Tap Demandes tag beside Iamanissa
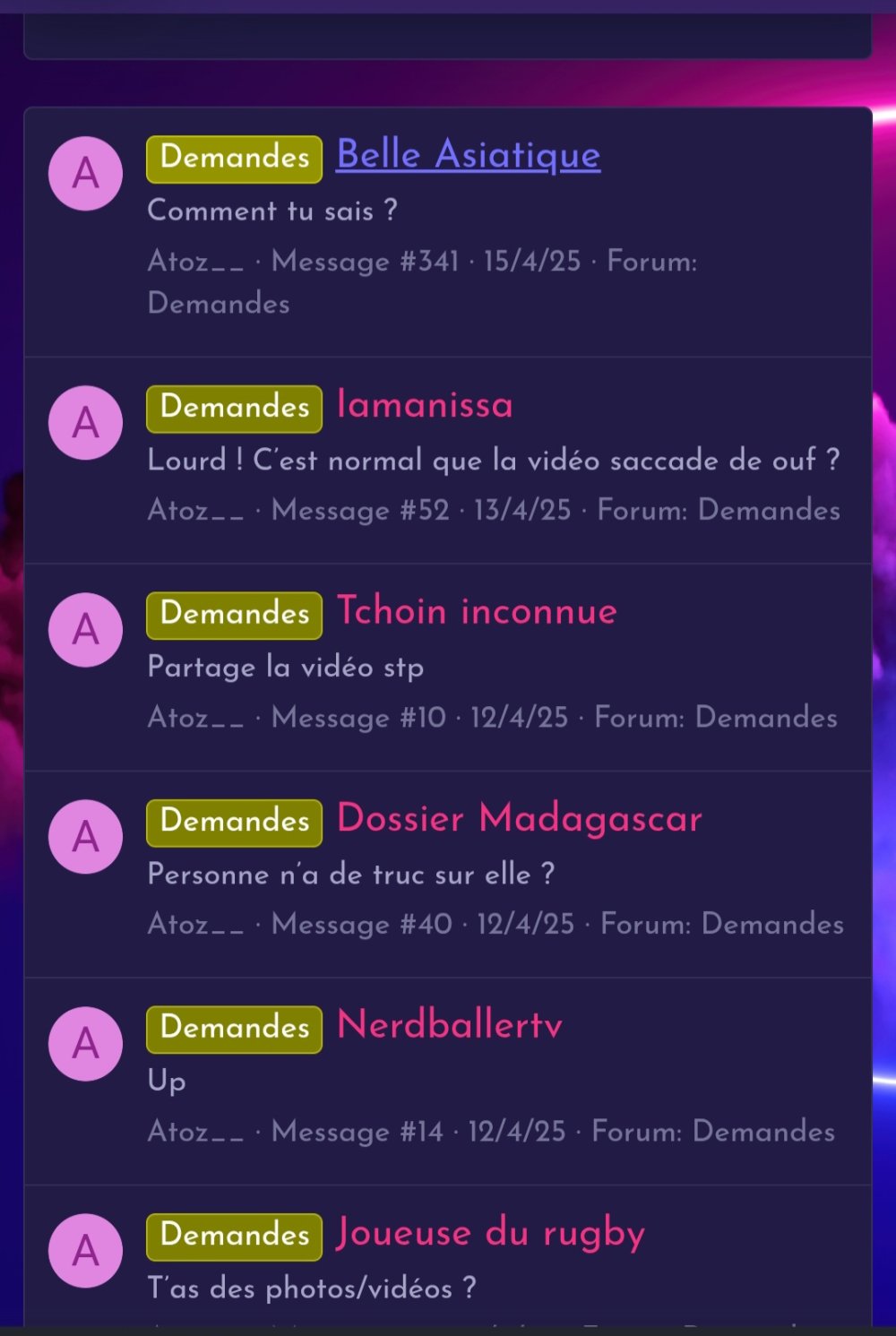The height and width of the screenshot is (1336, 896). point(234,409)
